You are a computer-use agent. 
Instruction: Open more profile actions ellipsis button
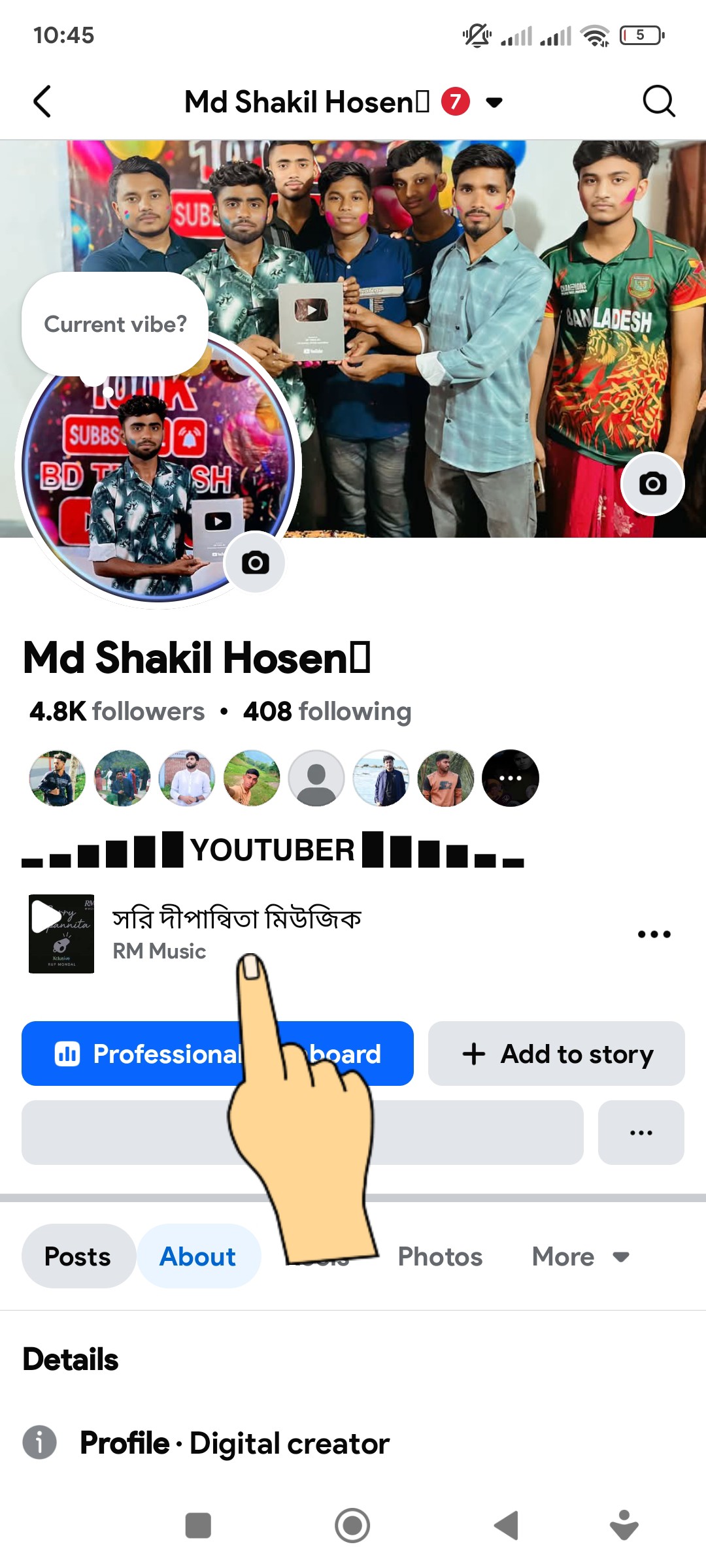[641, 1133]
